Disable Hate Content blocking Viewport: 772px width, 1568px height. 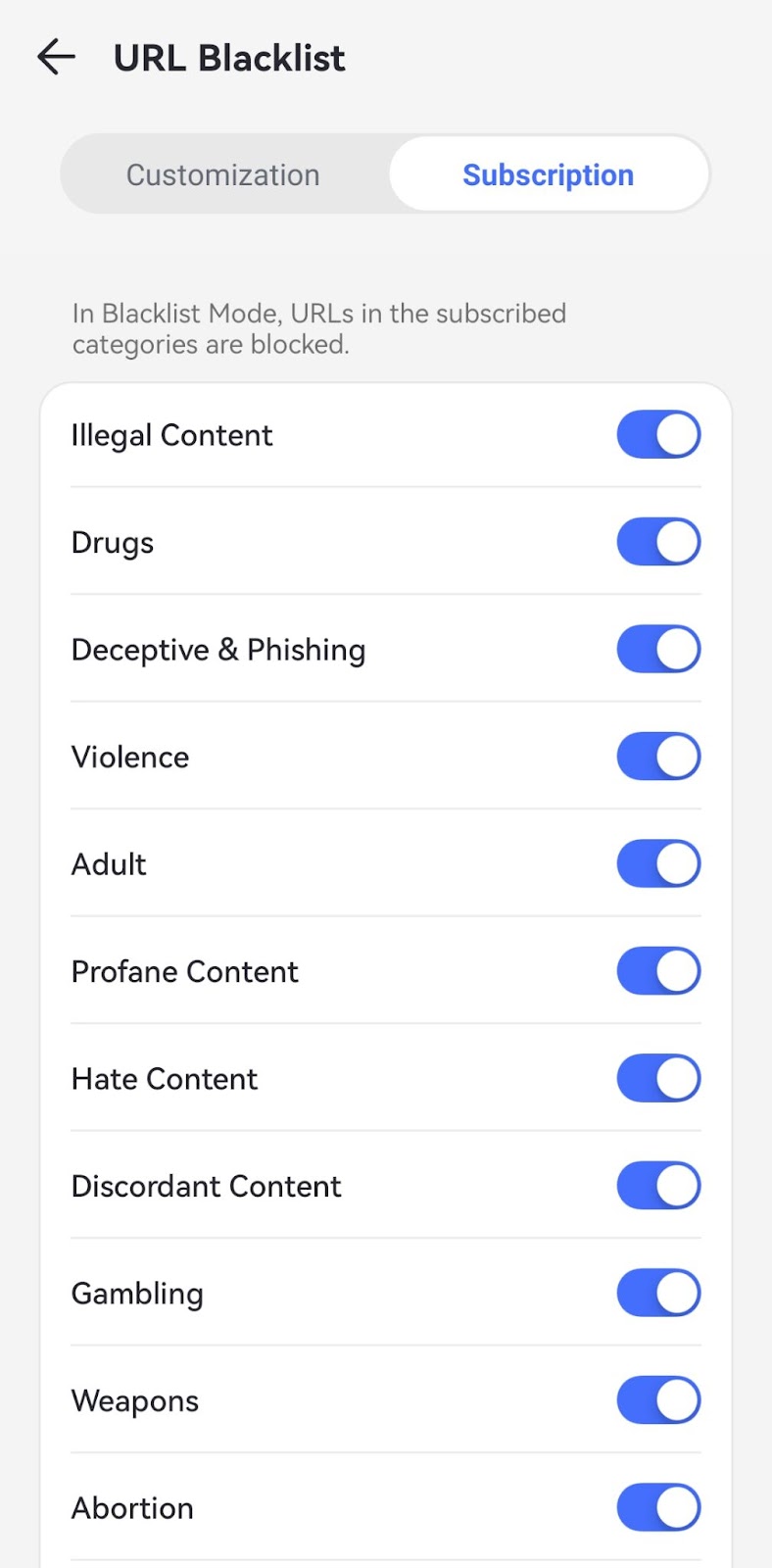click(x=657, y=1078)
